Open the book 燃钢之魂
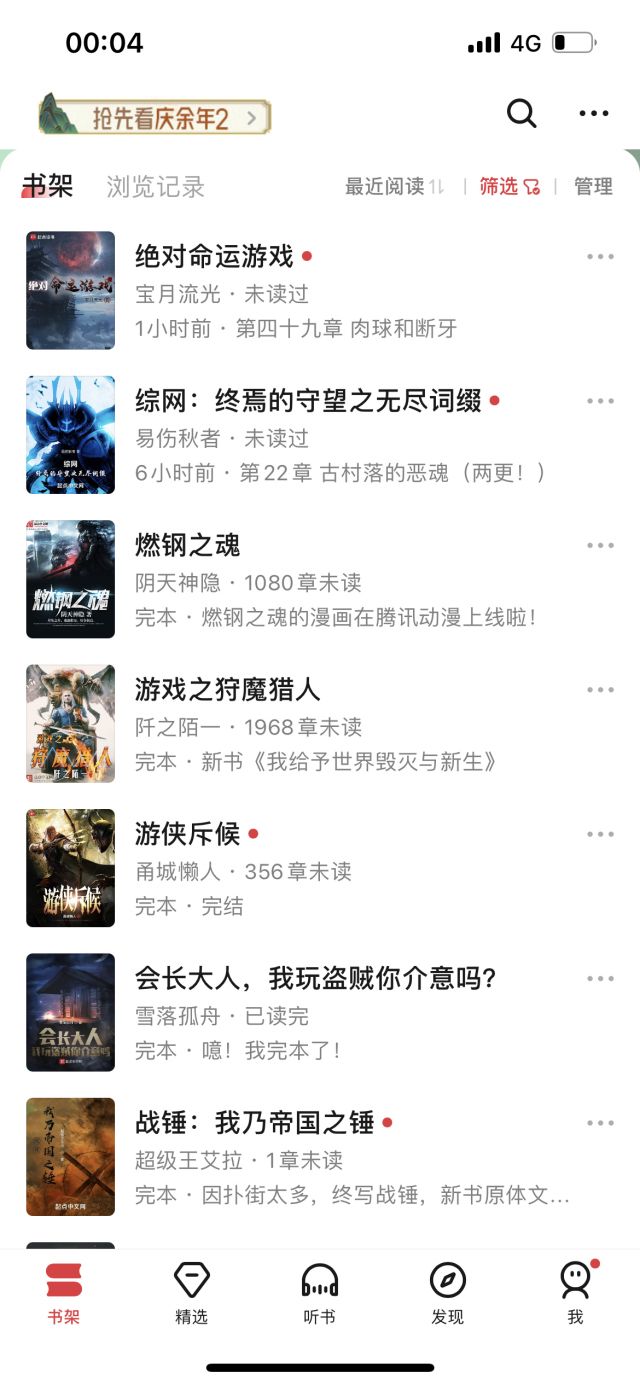The image size is (640, 1385). pyautogui.click(x=187, y=546)
